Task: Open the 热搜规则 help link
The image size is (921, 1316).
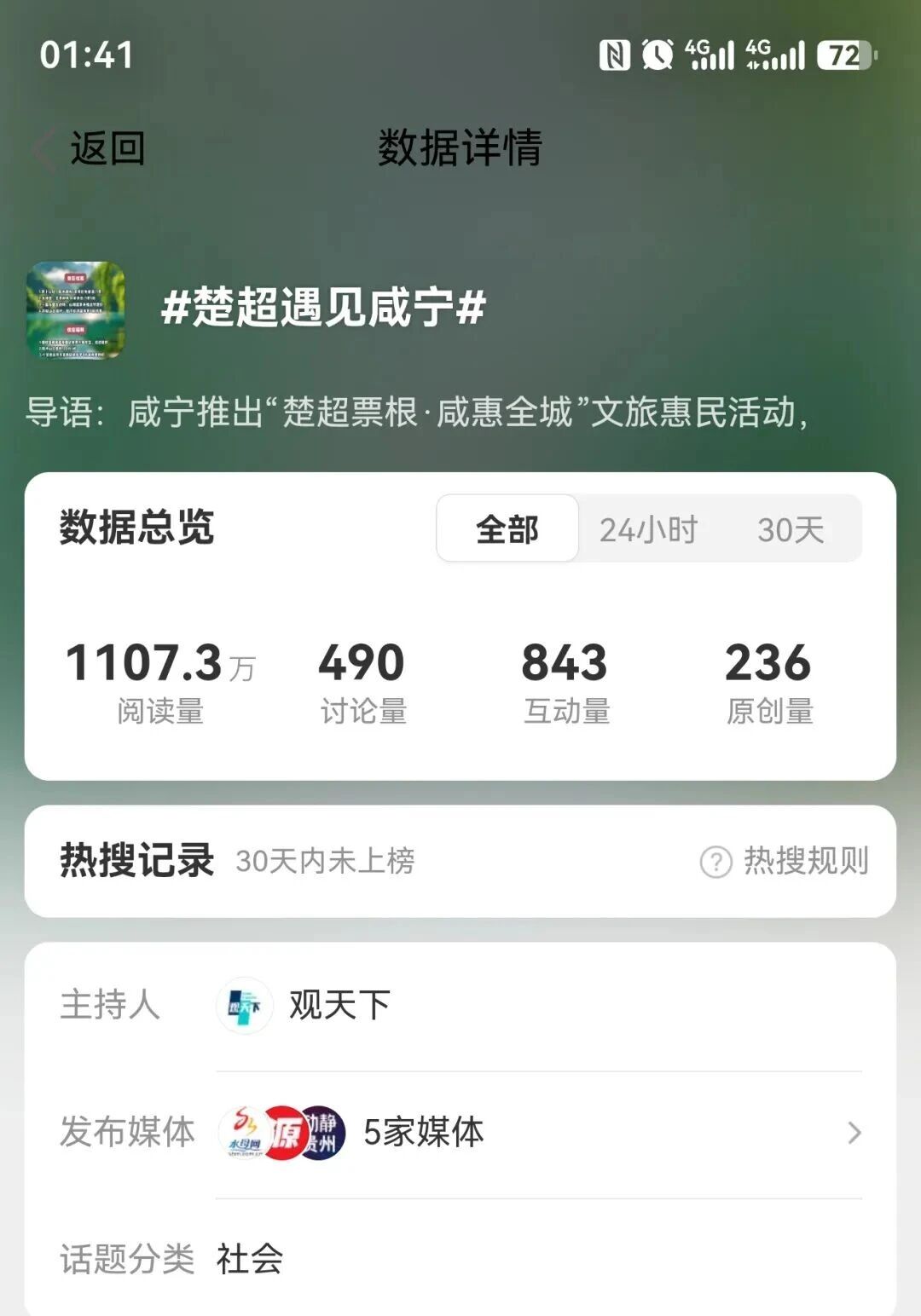Action: pos(786,861)
